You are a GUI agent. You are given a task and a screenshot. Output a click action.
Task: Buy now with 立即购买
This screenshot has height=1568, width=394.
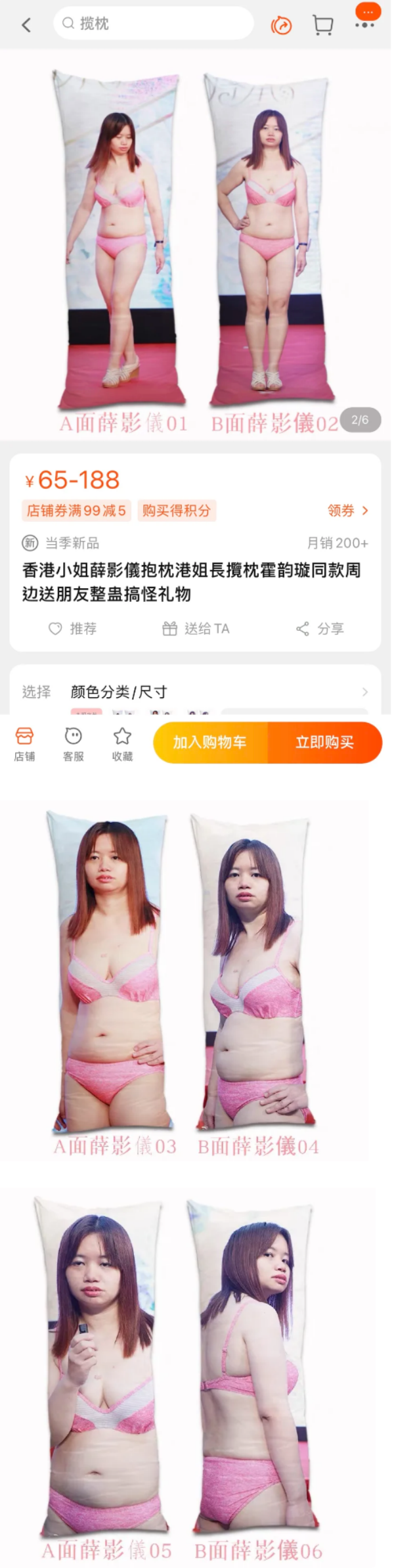coord(324,743)
